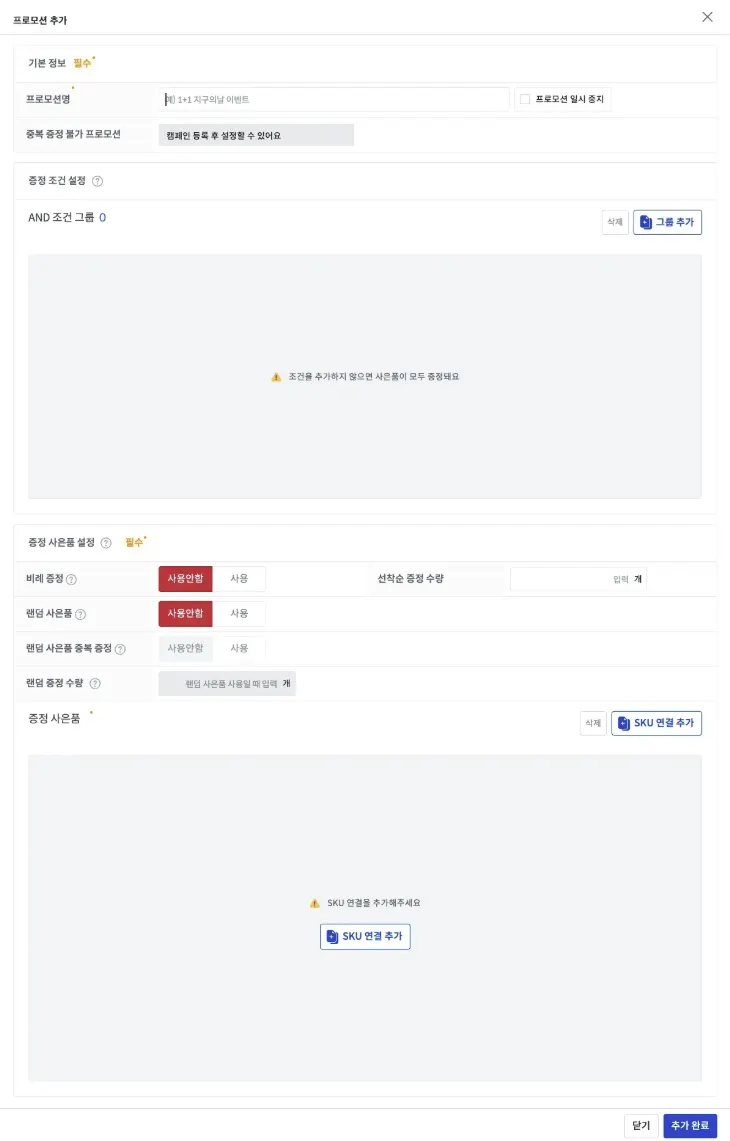Open the help icon beside 비례 증정
The height and width of the screenshot is (1141, 730).
tap(71, 579)
